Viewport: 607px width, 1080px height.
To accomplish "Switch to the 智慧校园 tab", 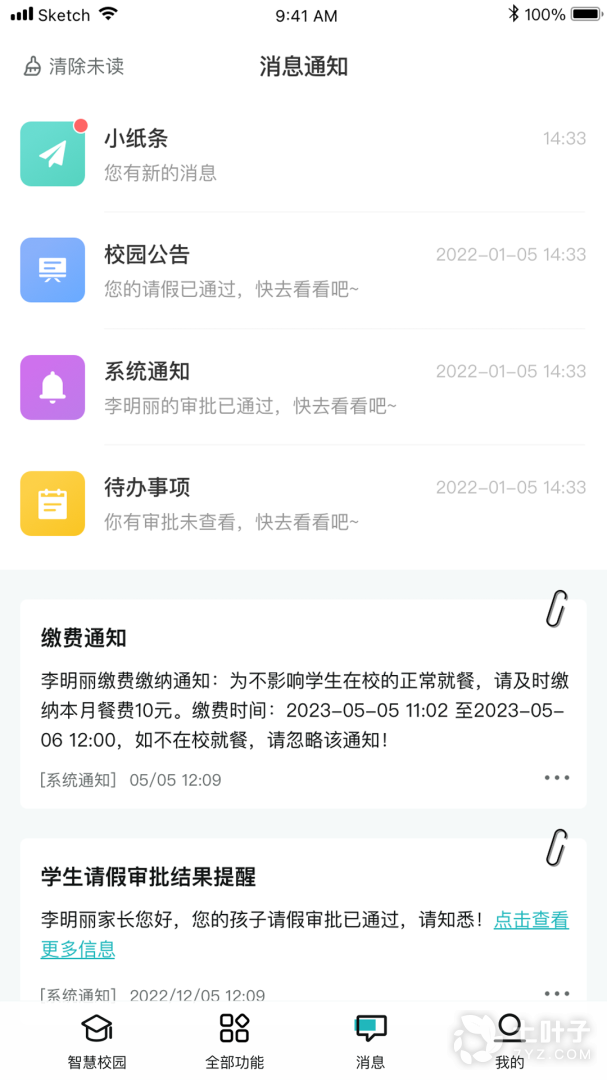I will coord(97,1040).
